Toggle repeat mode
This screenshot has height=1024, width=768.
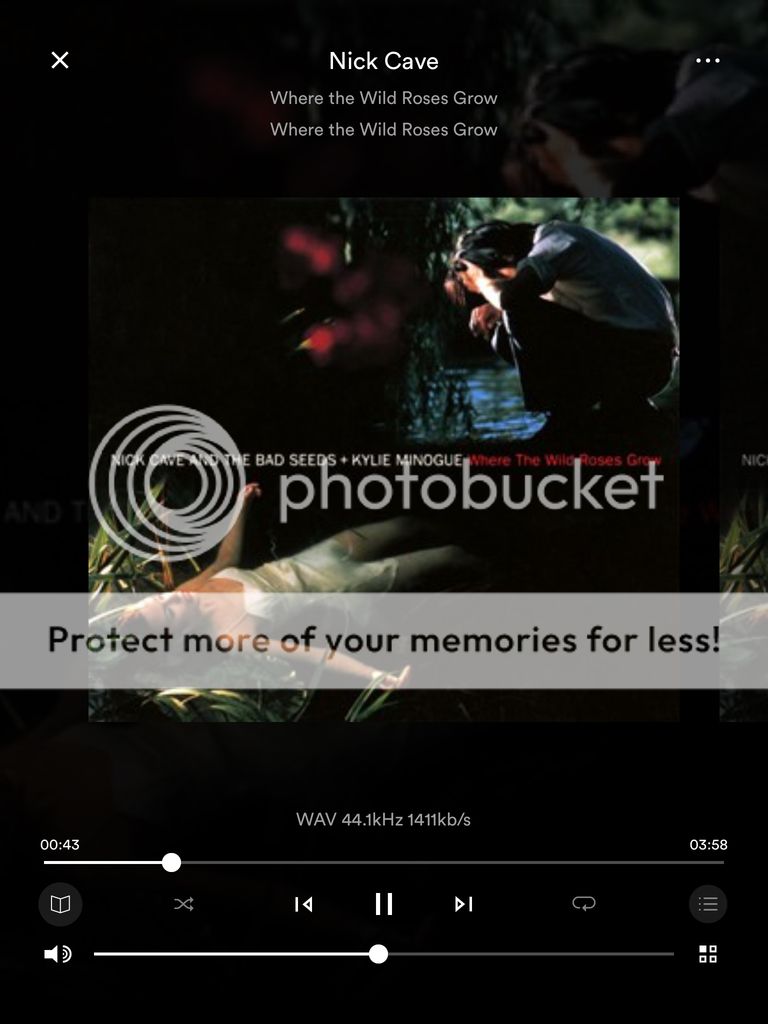click(583, 904)
